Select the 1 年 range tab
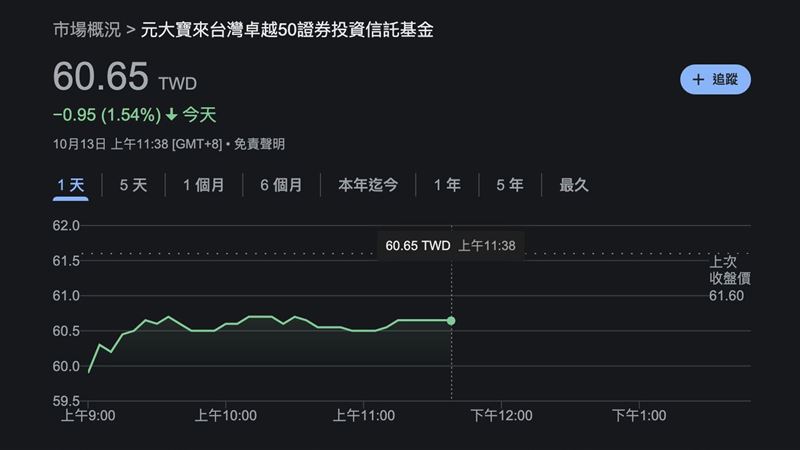The height and width of the screenshot is (450, 800). 447,185
